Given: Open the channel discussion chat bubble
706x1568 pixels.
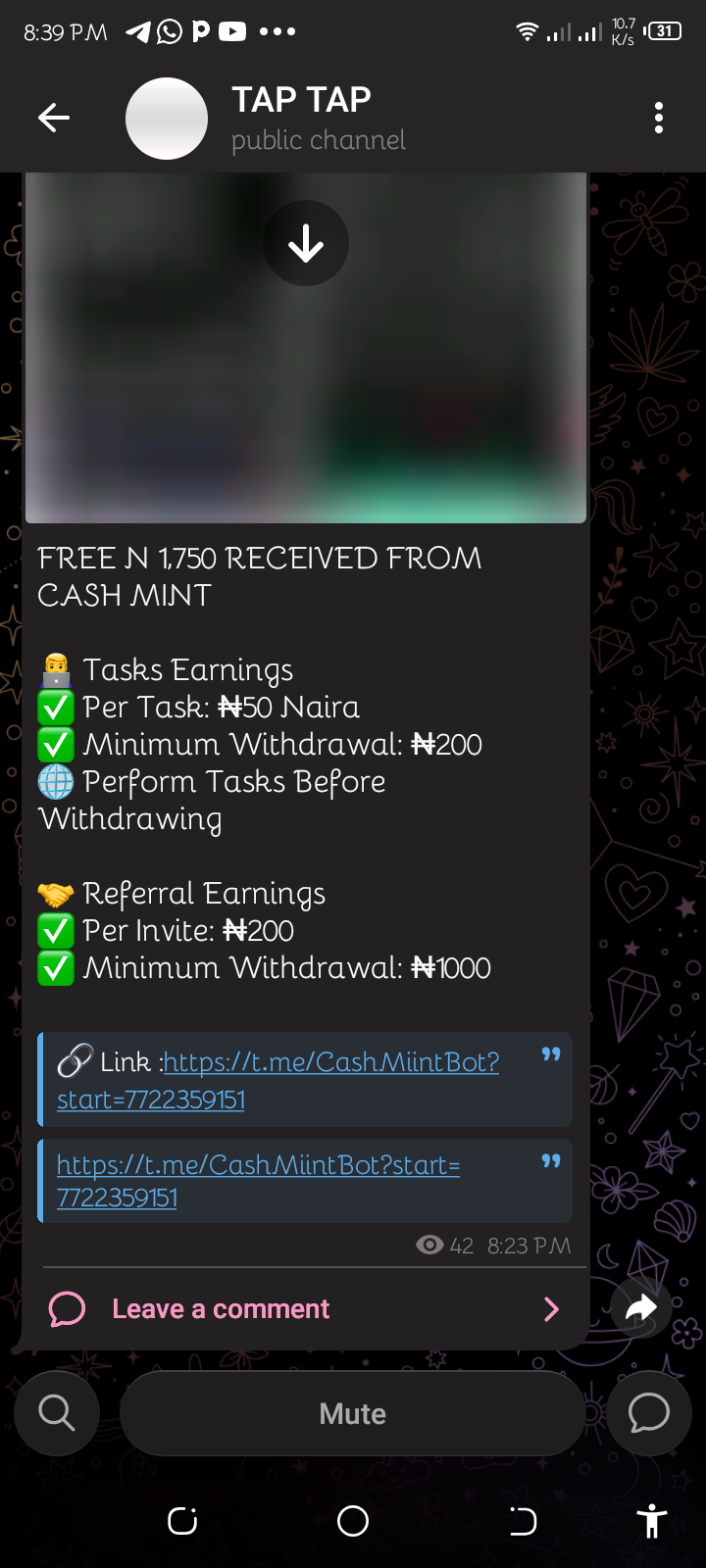Looking at the screenshot, I should coord(648,1413).
